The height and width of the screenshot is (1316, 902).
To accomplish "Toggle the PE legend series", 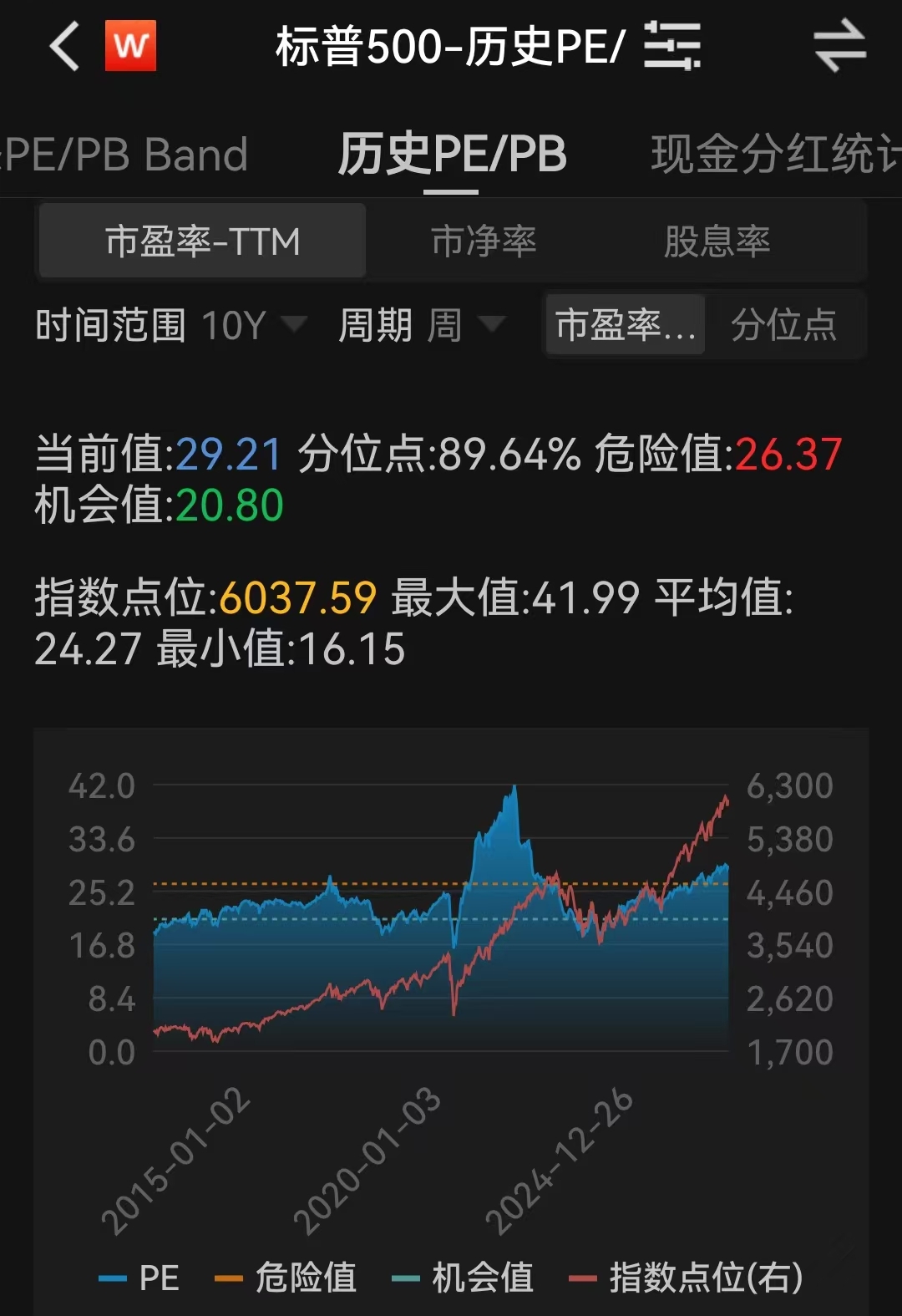I will tap(139, 1278).
